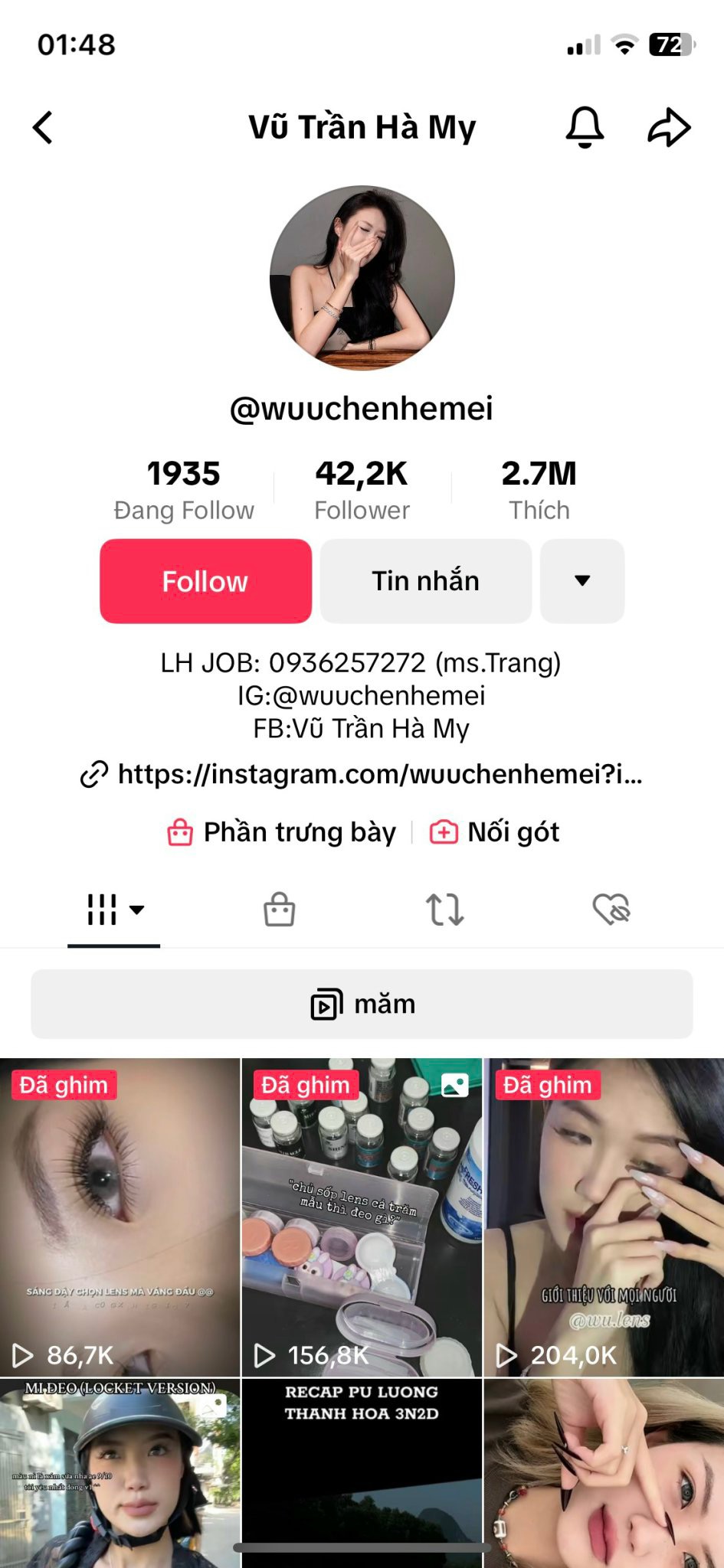This screenshot has width=724, height=1568.
Task: Open Nối gót link
Action: point(495,832)
